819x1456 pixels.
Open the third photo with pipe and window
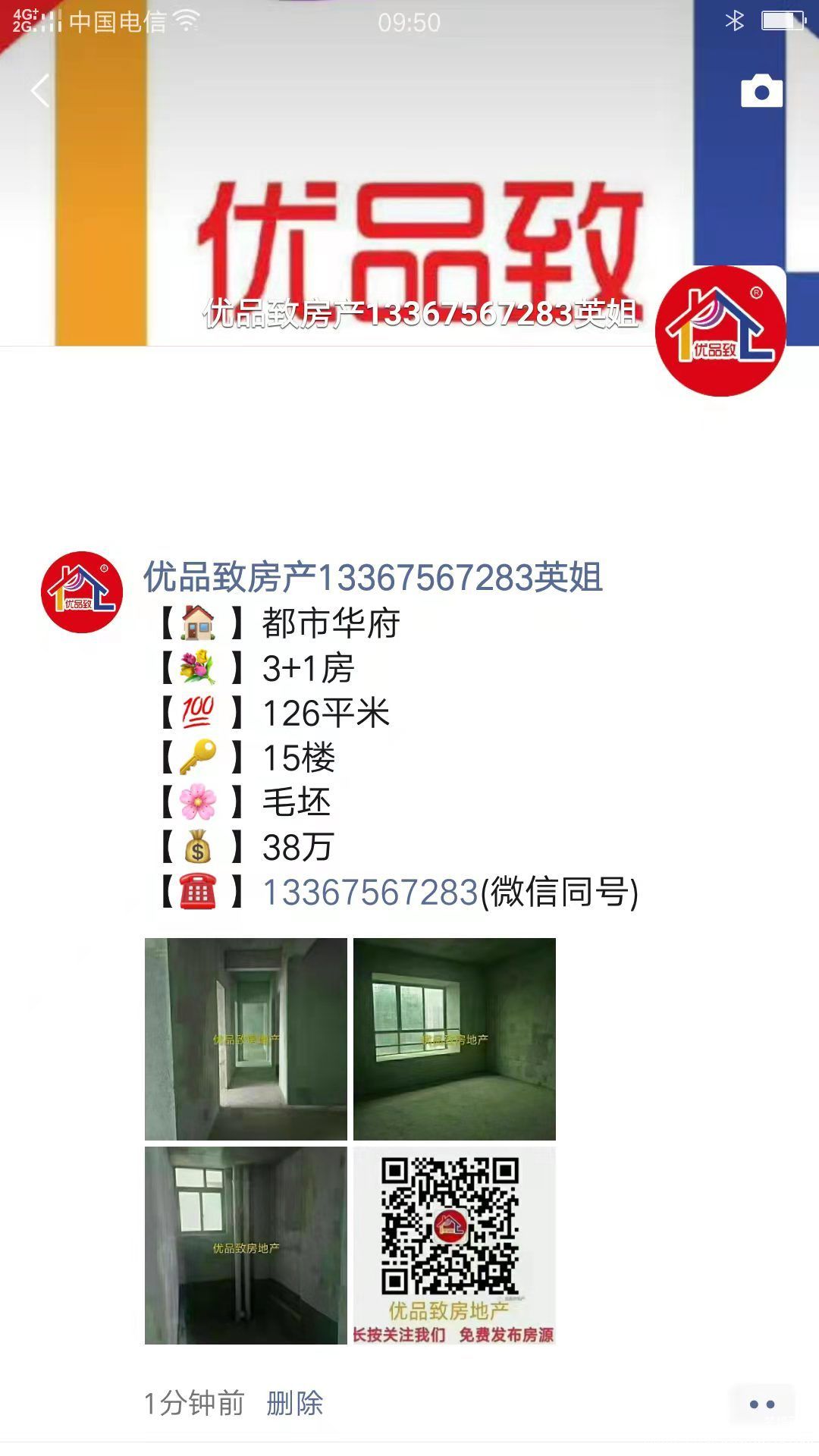click(246, 1245)
